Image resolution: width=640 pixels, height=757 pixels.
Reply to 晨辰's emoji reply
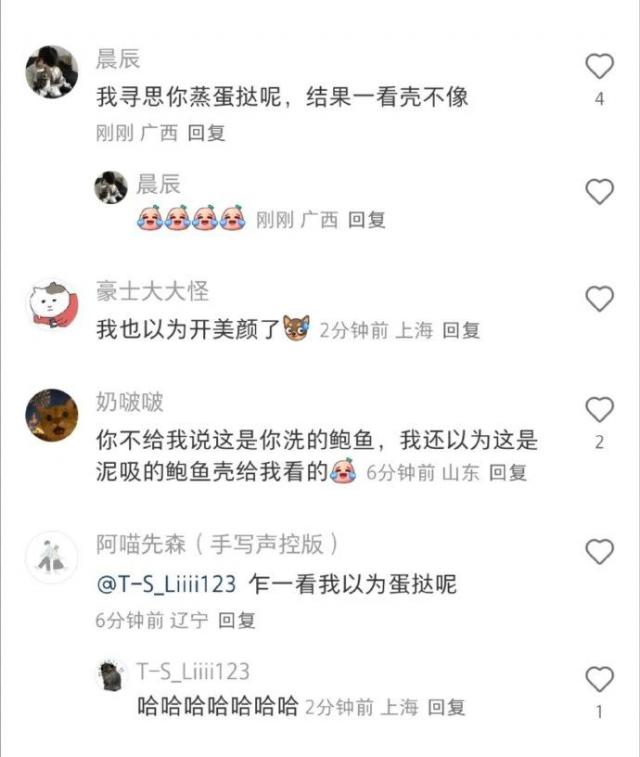[367, 220]
